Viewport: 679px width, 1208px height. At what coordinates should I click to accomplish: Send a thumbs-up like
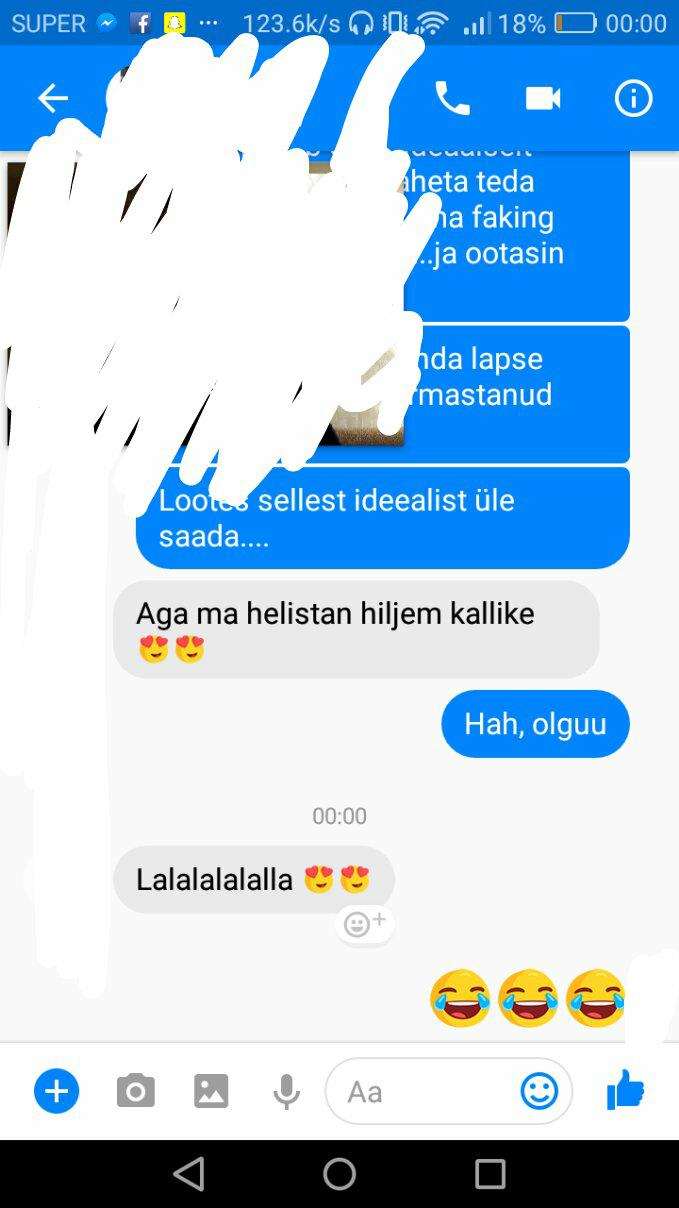[x=626, y=1090]
